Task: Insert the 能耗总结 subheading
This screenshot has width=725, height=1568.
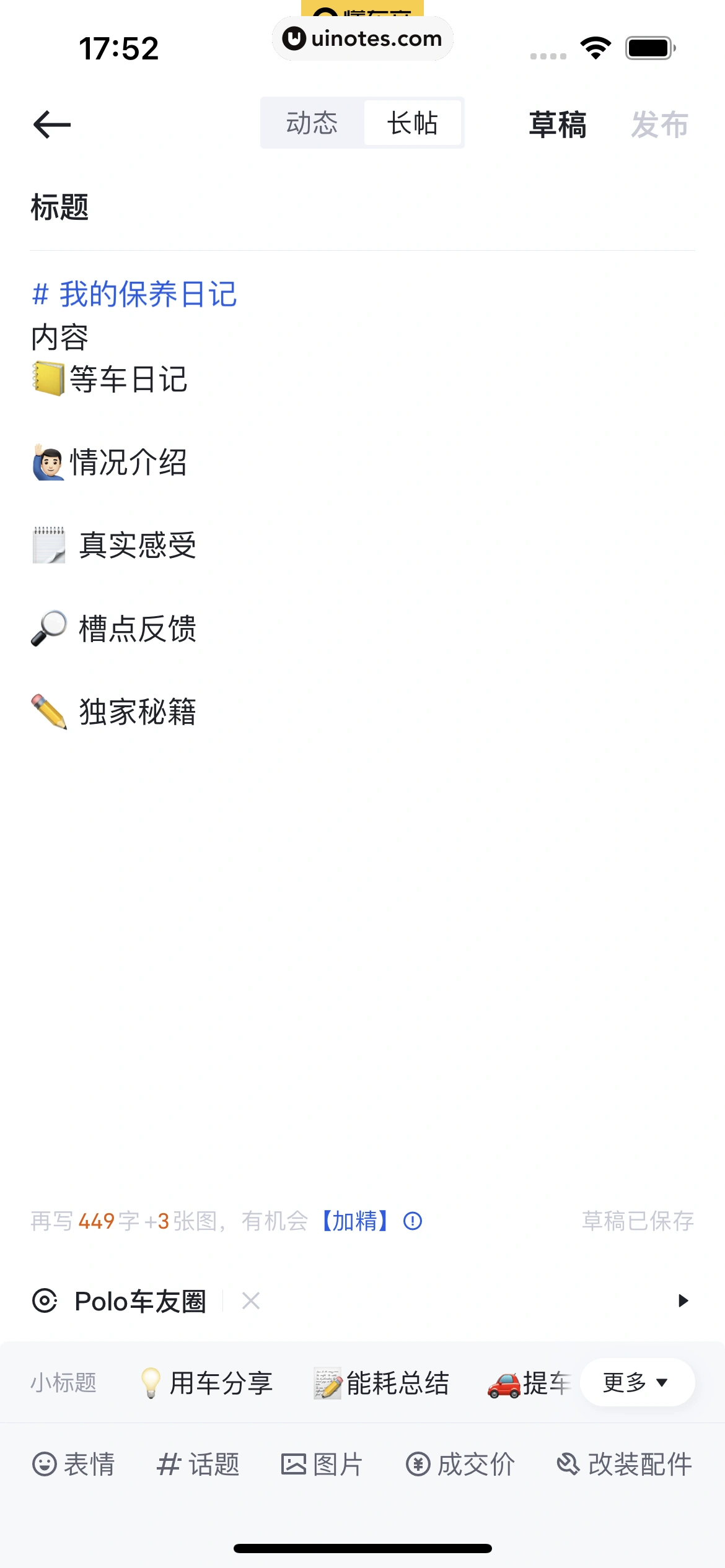Action: pos(382,1383)
